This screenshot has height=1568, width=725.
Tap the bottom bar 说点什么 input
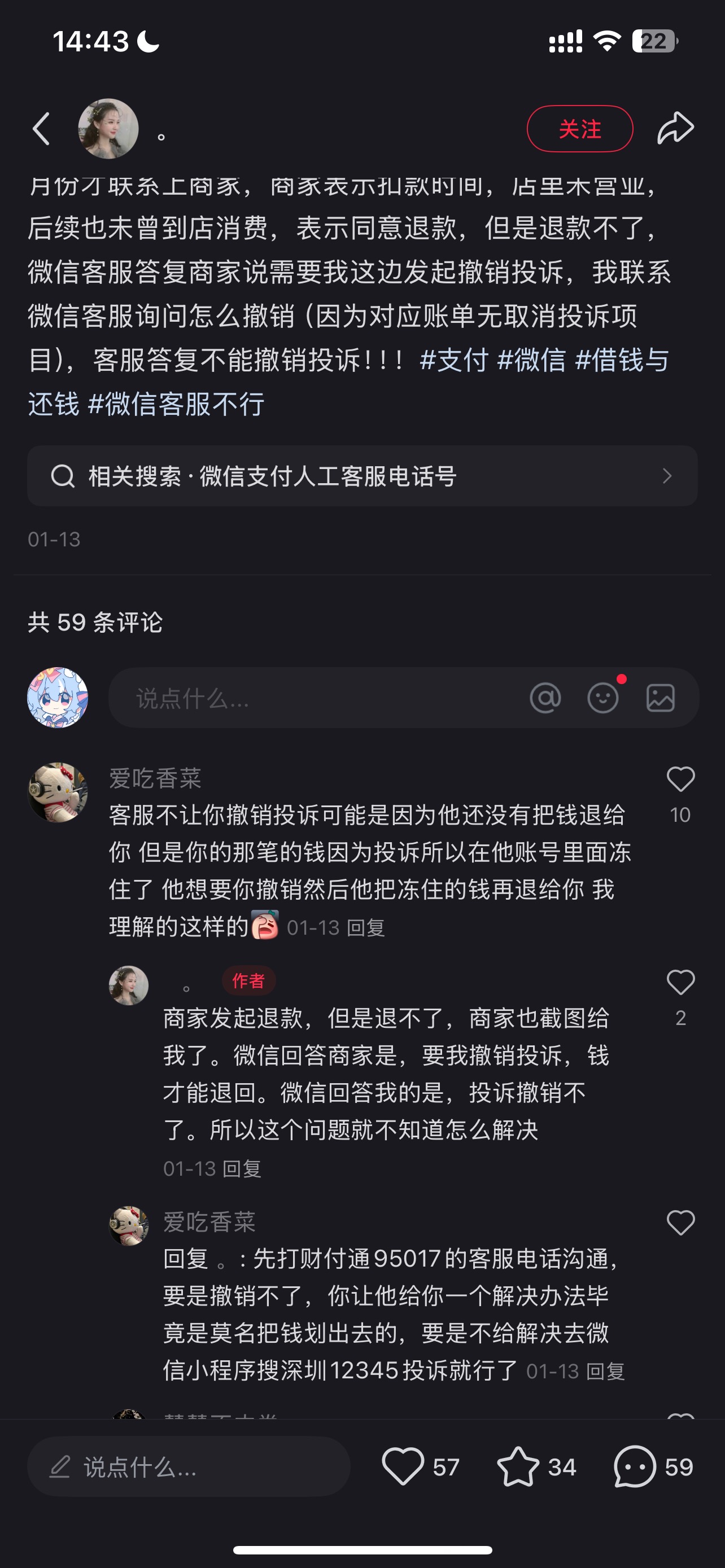click(x=189, y=1467)
